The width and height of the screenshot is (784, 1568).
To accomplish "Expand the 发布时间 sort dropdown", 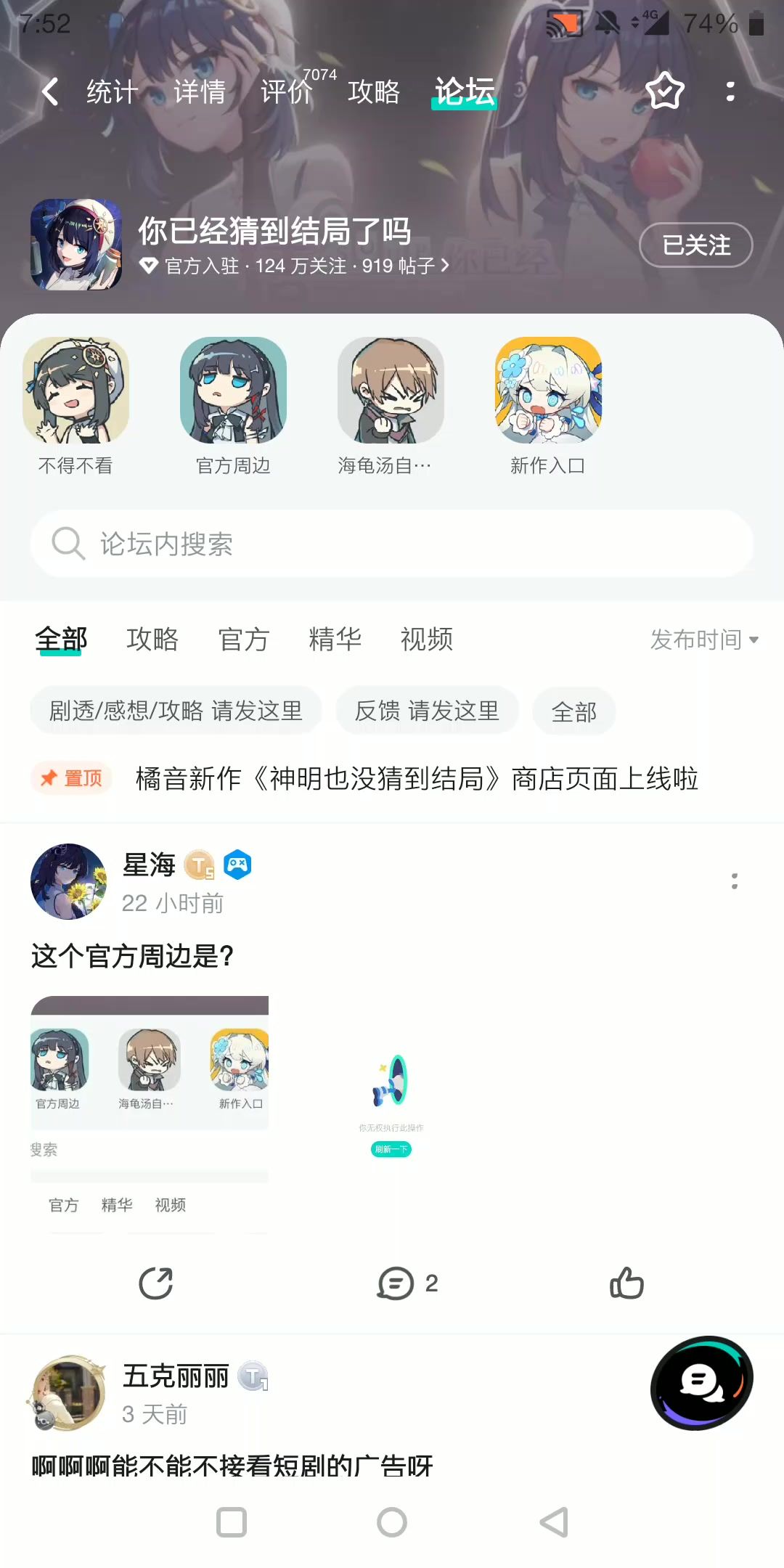I will [703, 640].
